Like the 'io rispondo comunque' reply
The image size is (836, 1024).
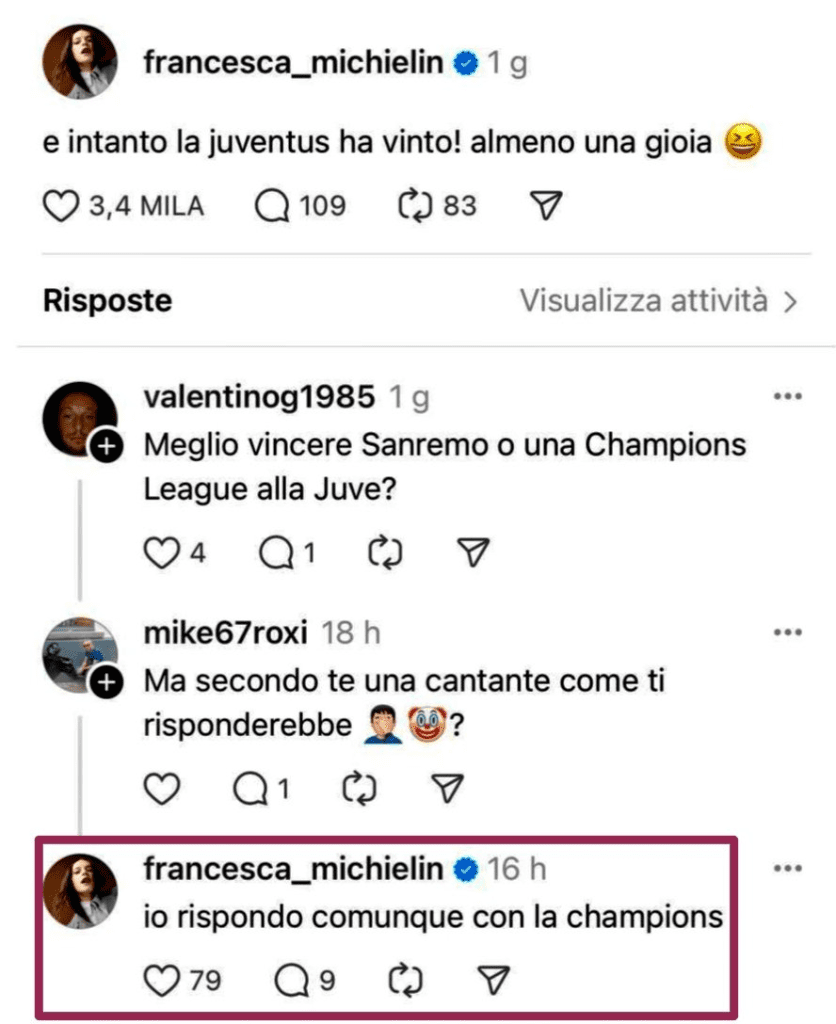161,981
